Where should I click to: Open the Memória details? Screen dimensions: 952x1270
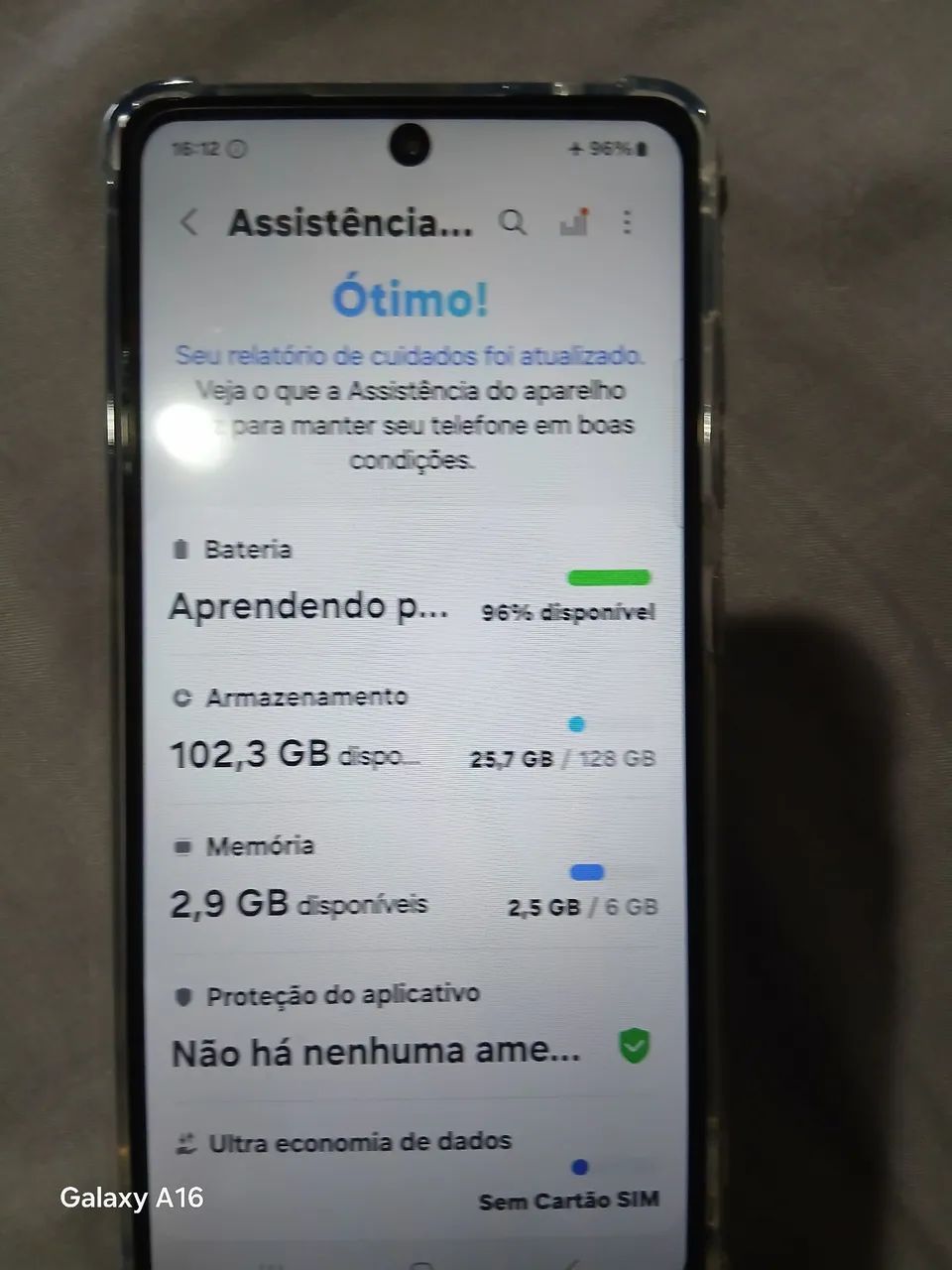(261, 845)
